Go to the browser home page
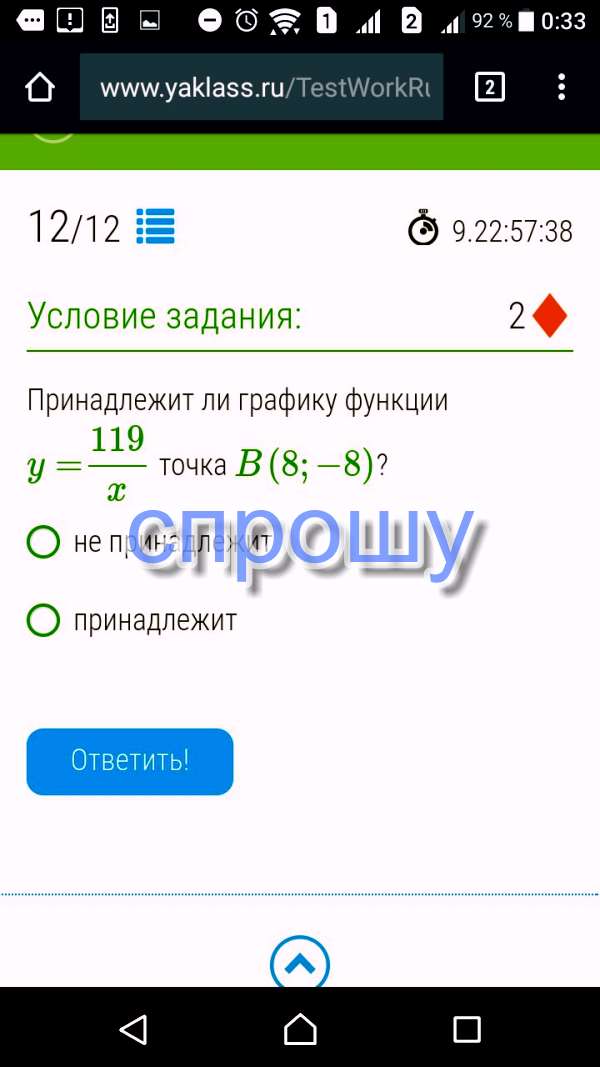Screen dimensions: 600x1067 (40, 88)
